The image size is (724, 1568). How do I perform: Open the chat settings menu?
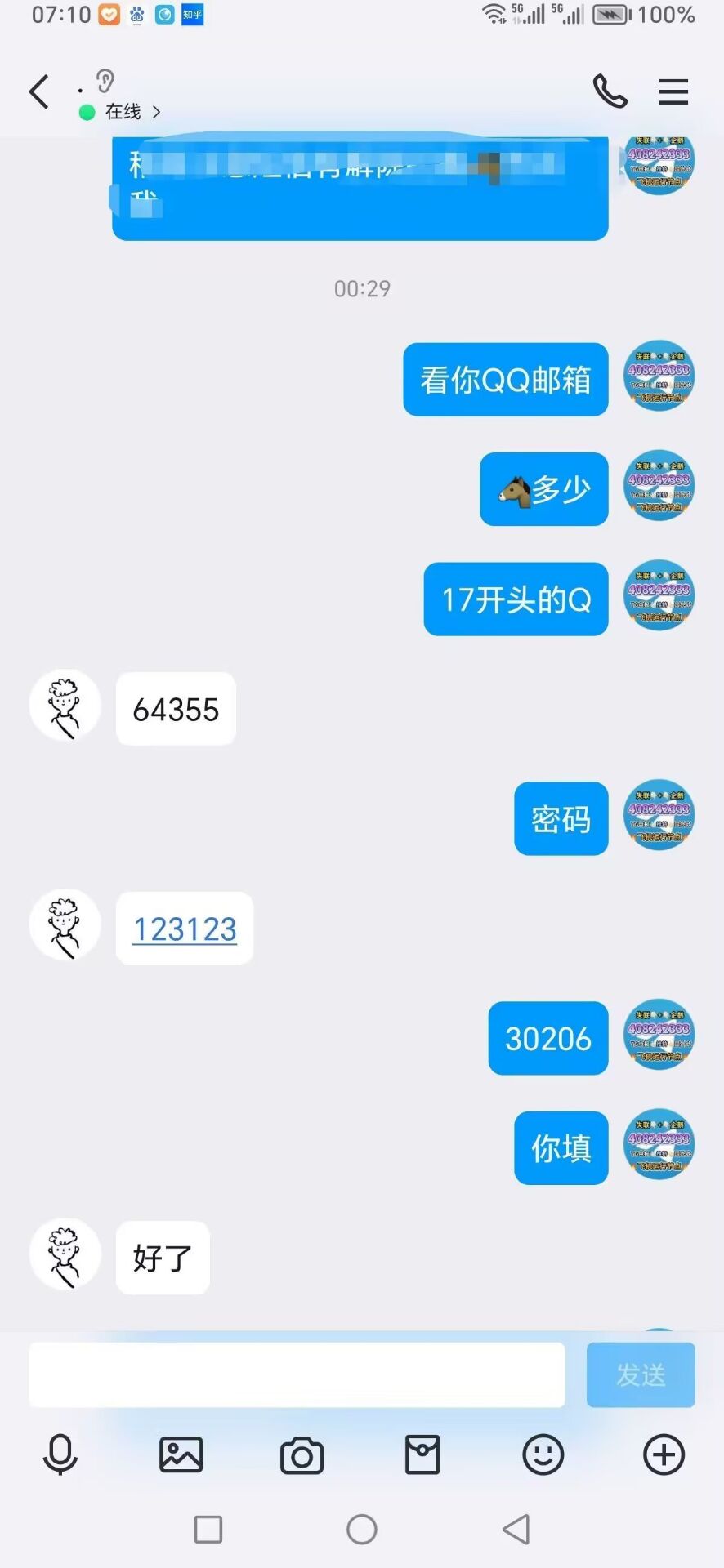tap(673, 91)
